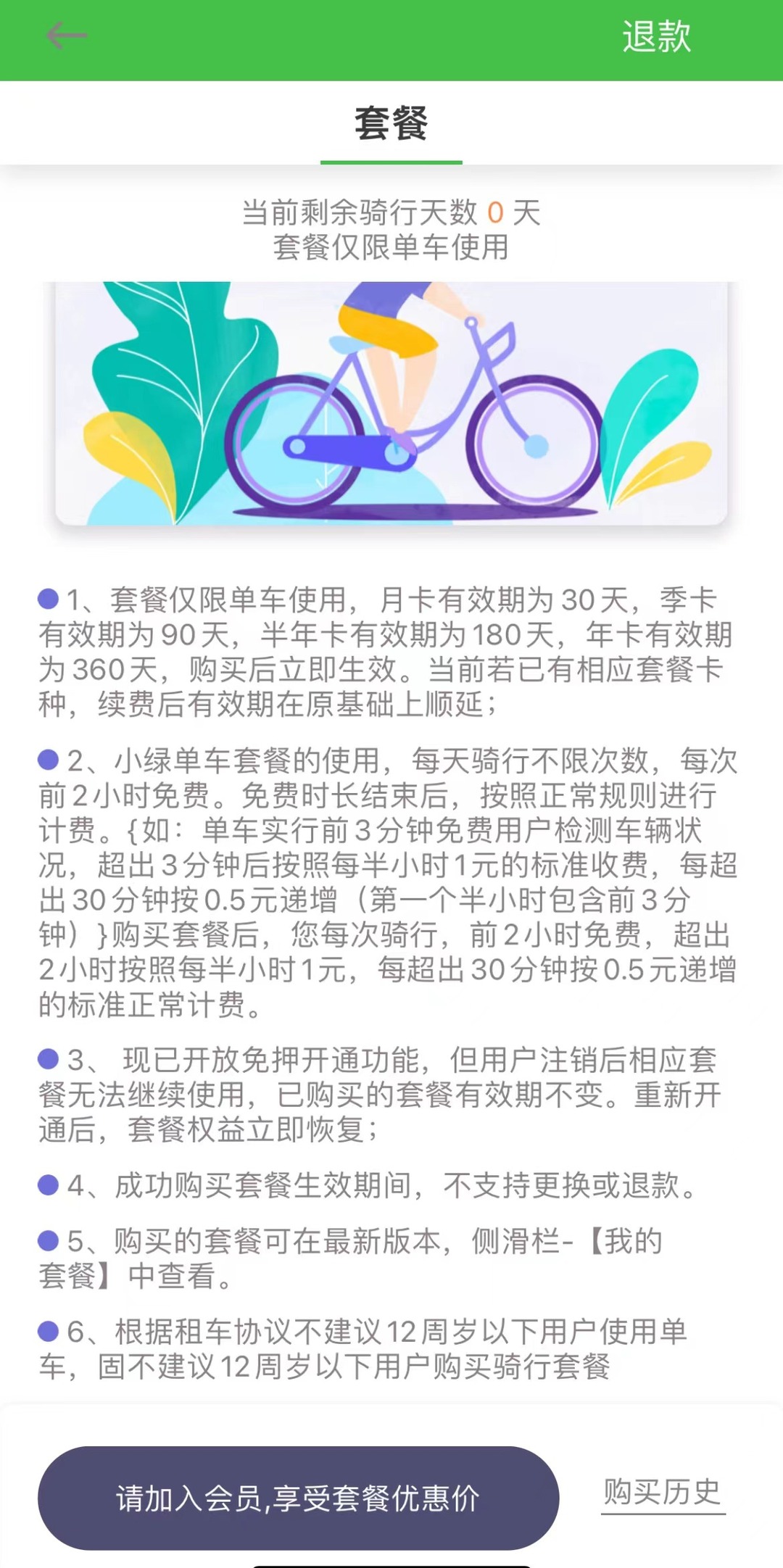Go back using the top-left arrow

pyautogui.click(x=66, y=36)
